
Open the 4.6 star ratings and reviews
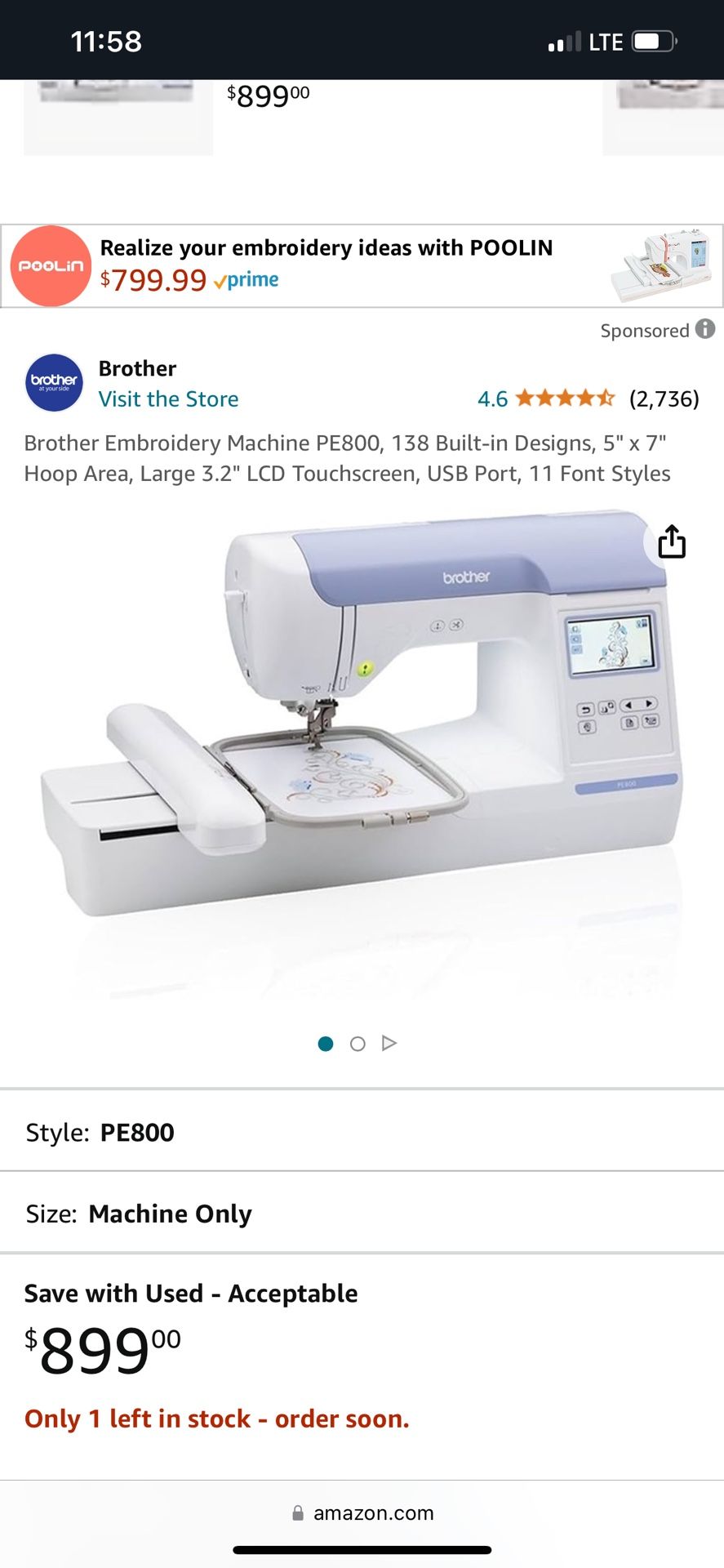point(588,399)
